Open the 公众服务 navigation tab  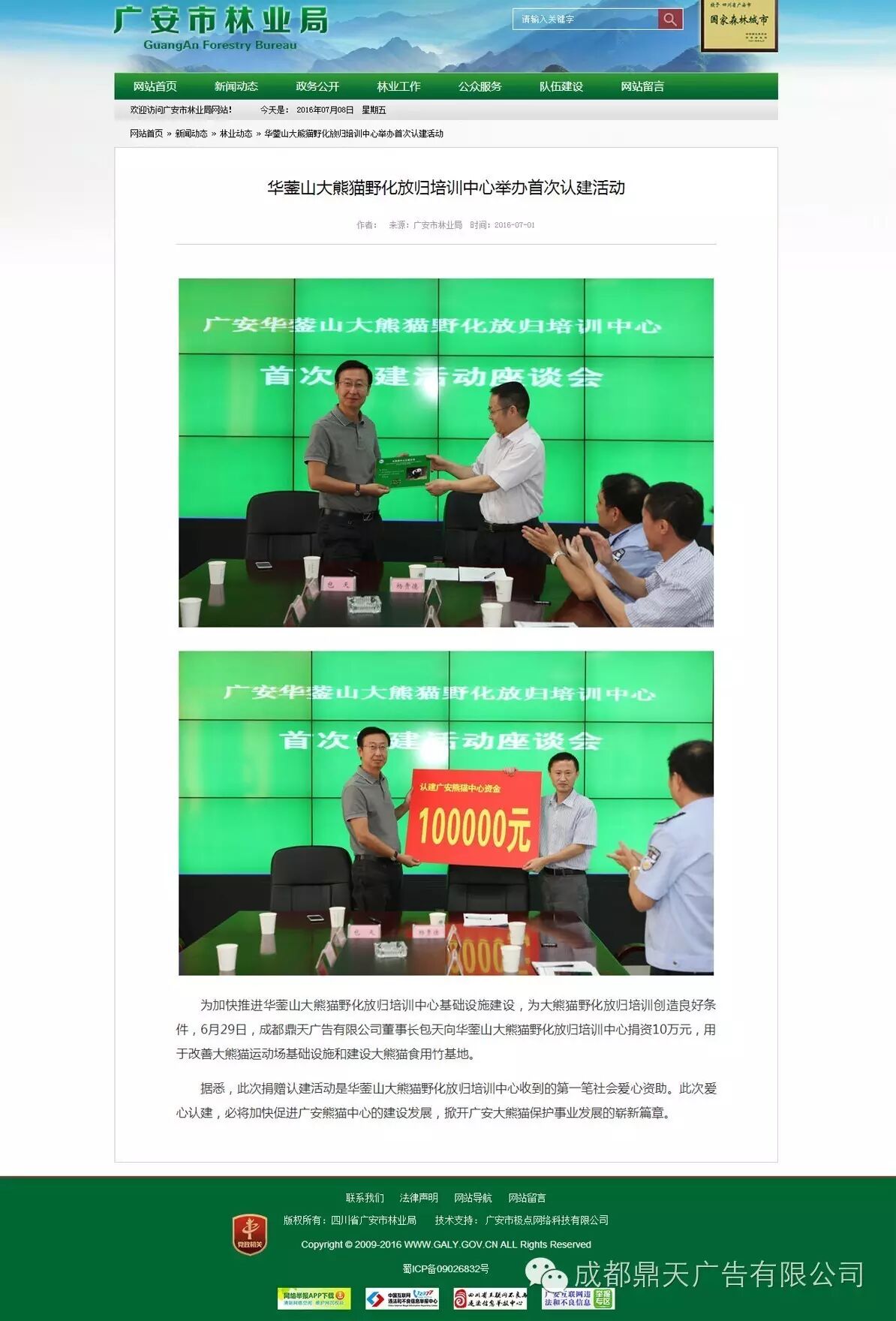(480, 86)
